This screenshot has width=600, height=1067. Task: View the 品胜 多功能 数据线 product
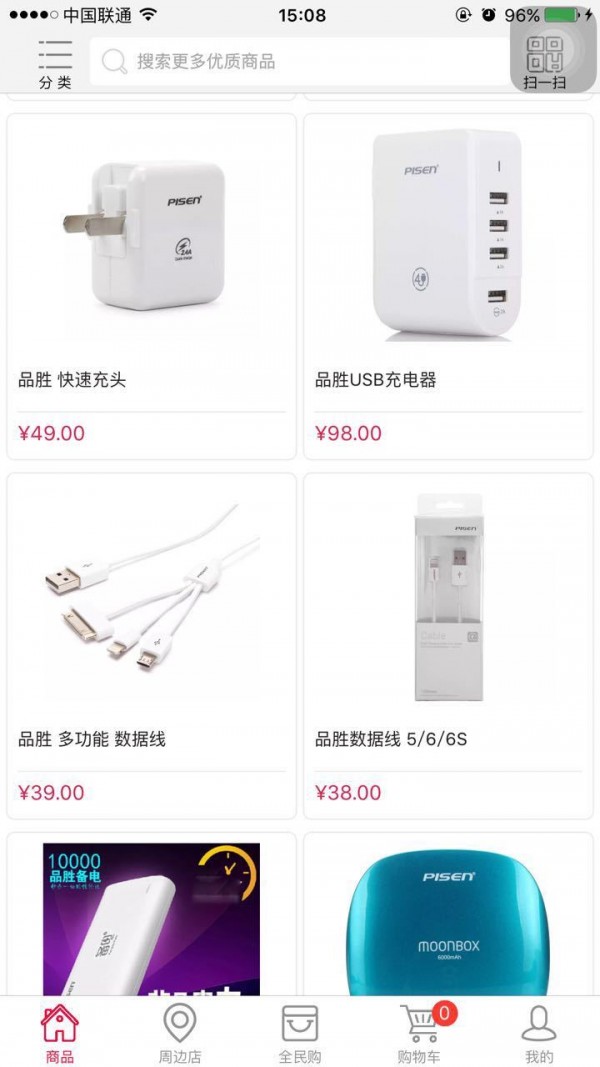(152, 645)
